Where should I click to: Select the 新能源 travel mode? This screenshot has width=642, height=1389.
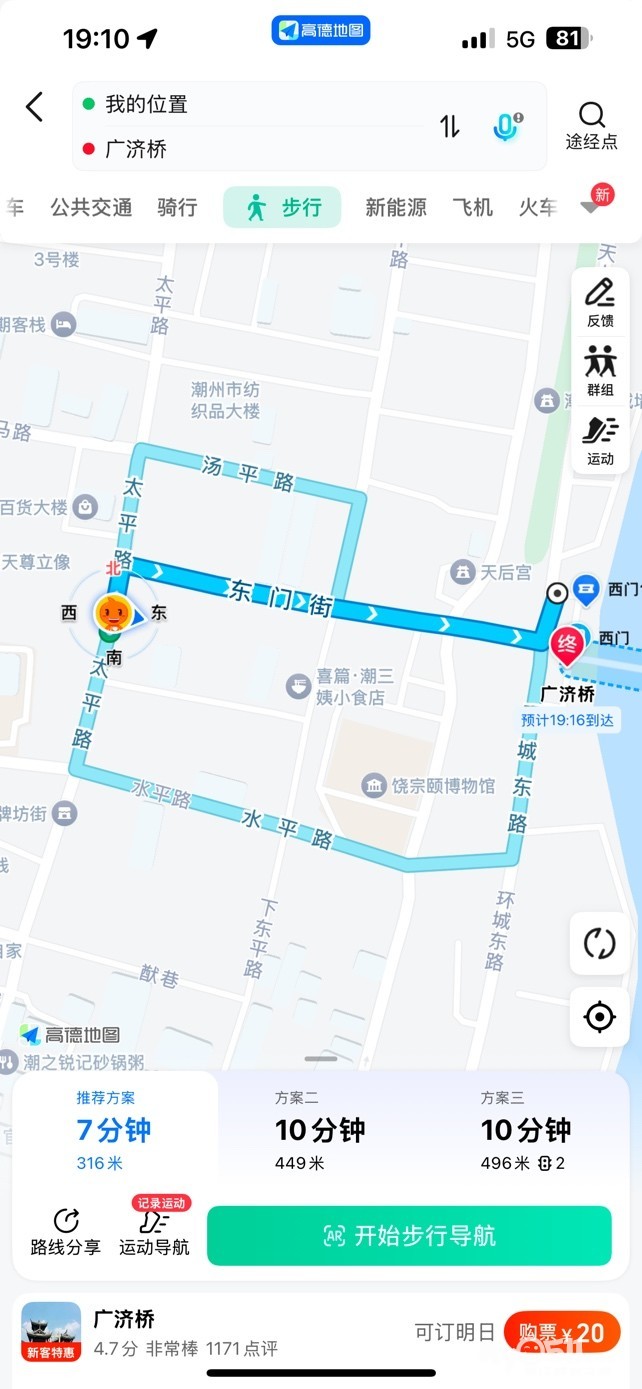coord(396,207)
